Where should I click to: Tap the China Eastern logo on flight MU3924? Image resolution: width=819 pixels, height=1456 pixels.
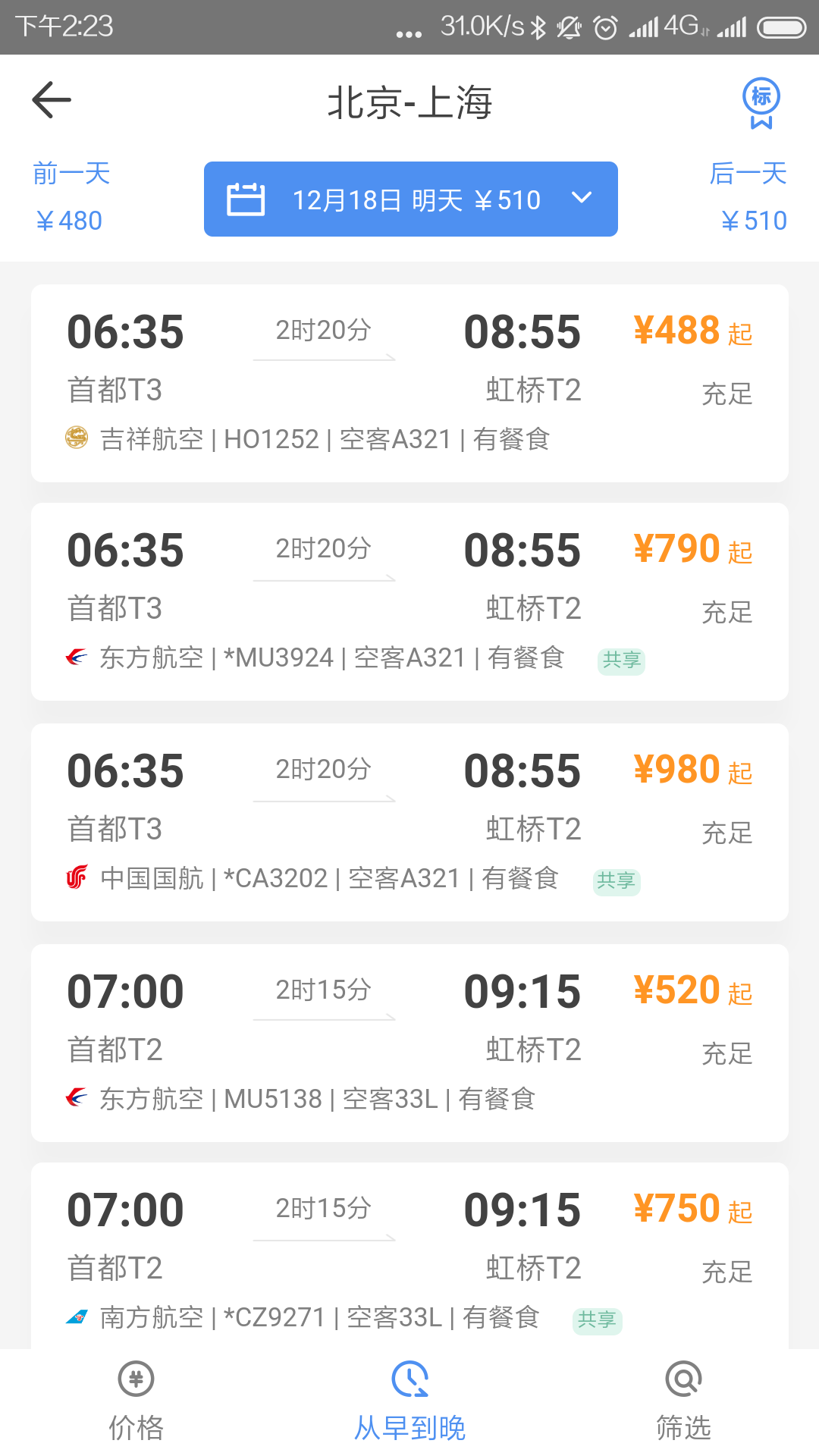tap(77, 657)
